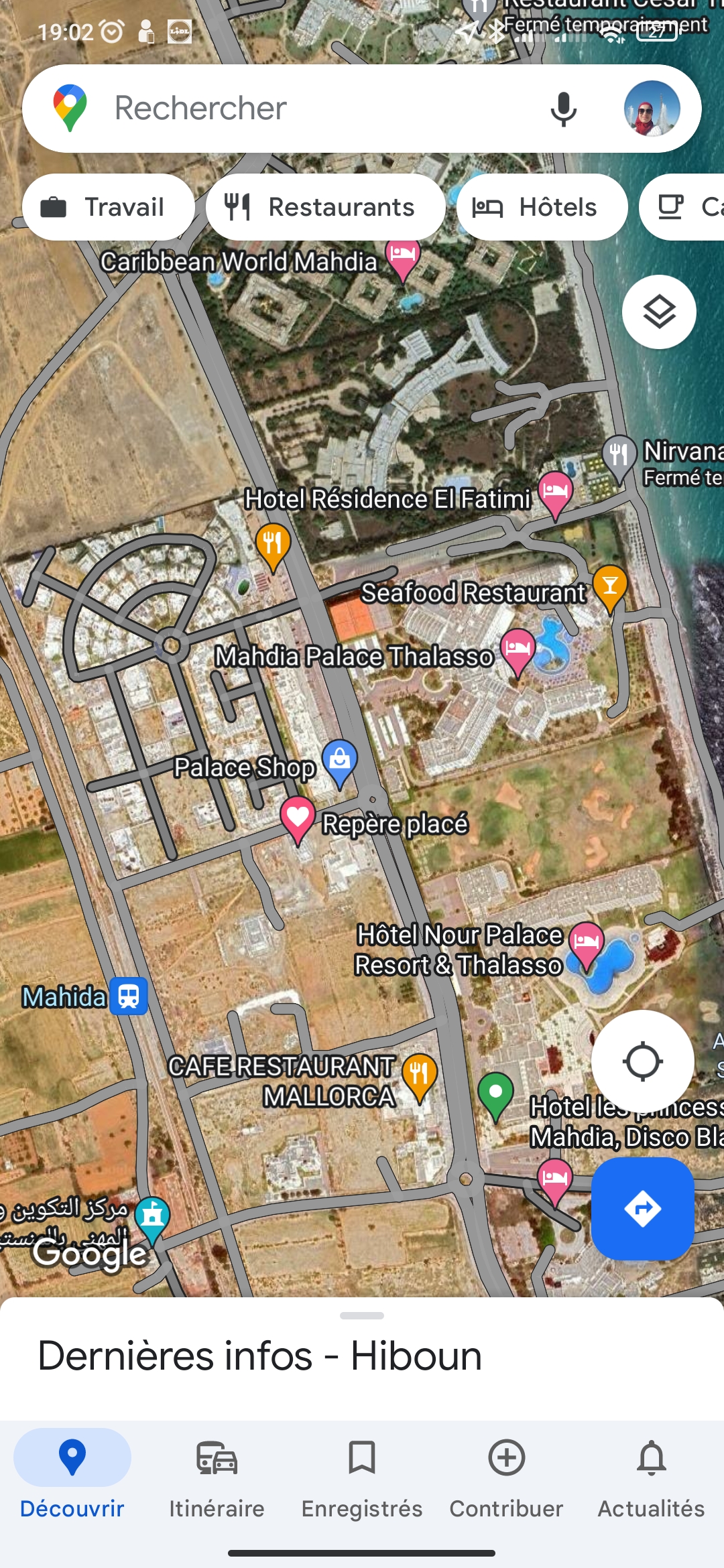Start voice search with the microphone
The image size is (724, 1568).
coord(563,109)
